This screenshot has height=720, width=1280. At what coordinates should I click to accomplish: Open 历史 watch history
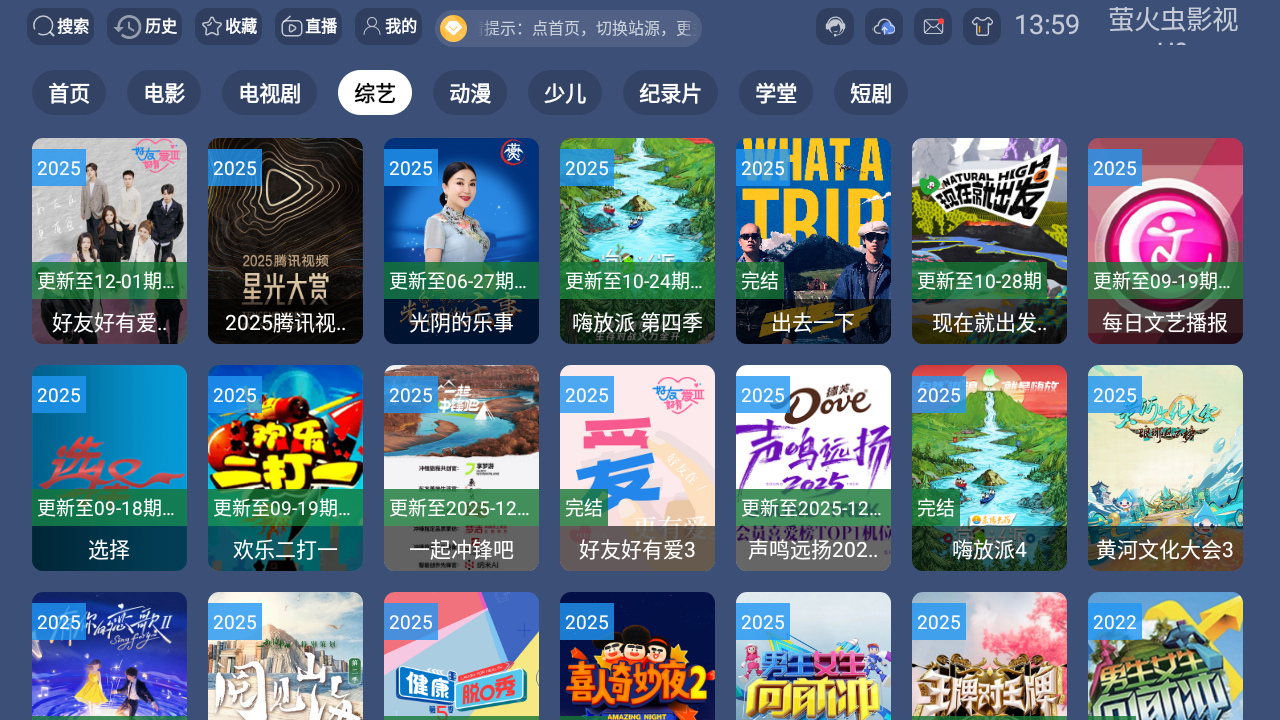145,27
